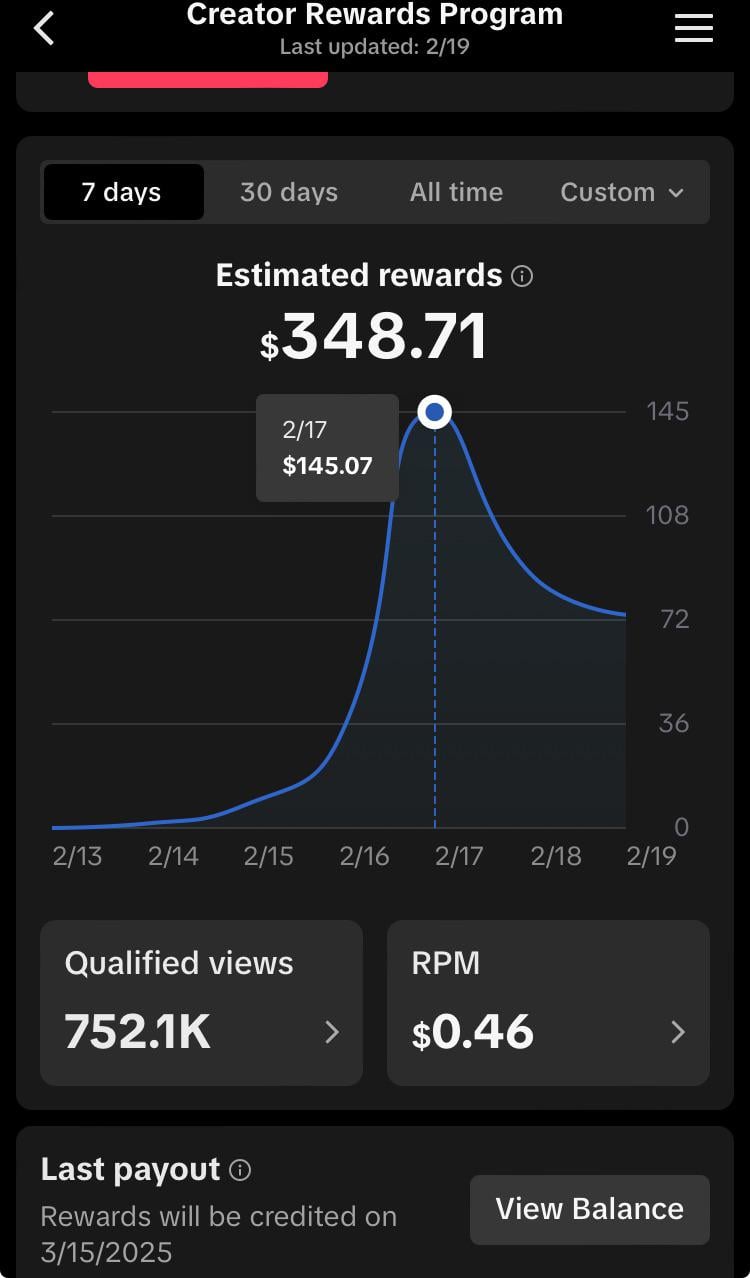Screen dimensions: 750x1278
Task: Tap the 2/17 data point on chart
Action: (x=434, y=412)
